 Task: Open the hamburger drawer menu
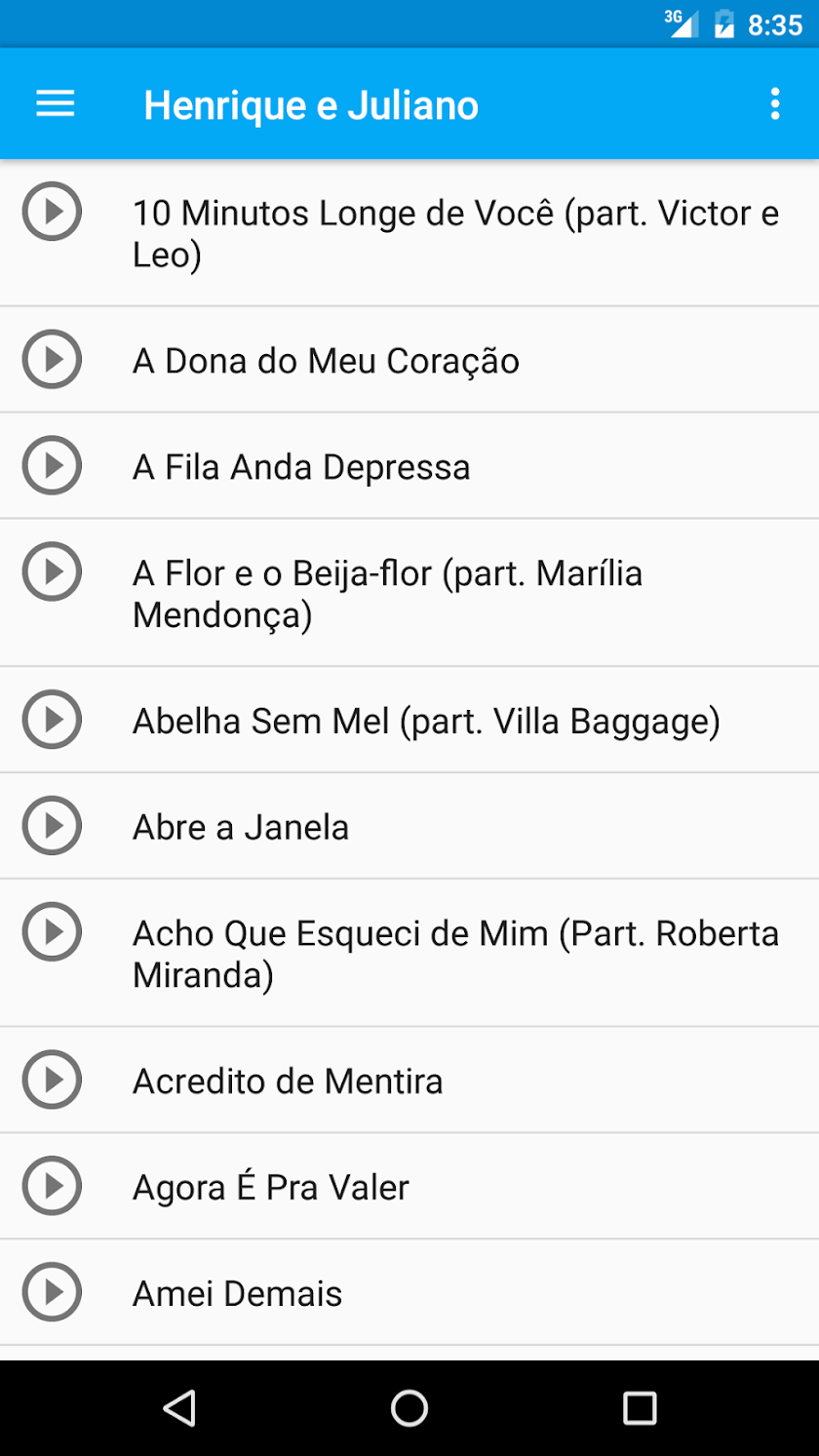pyautogui.click(x=56, y=104)
